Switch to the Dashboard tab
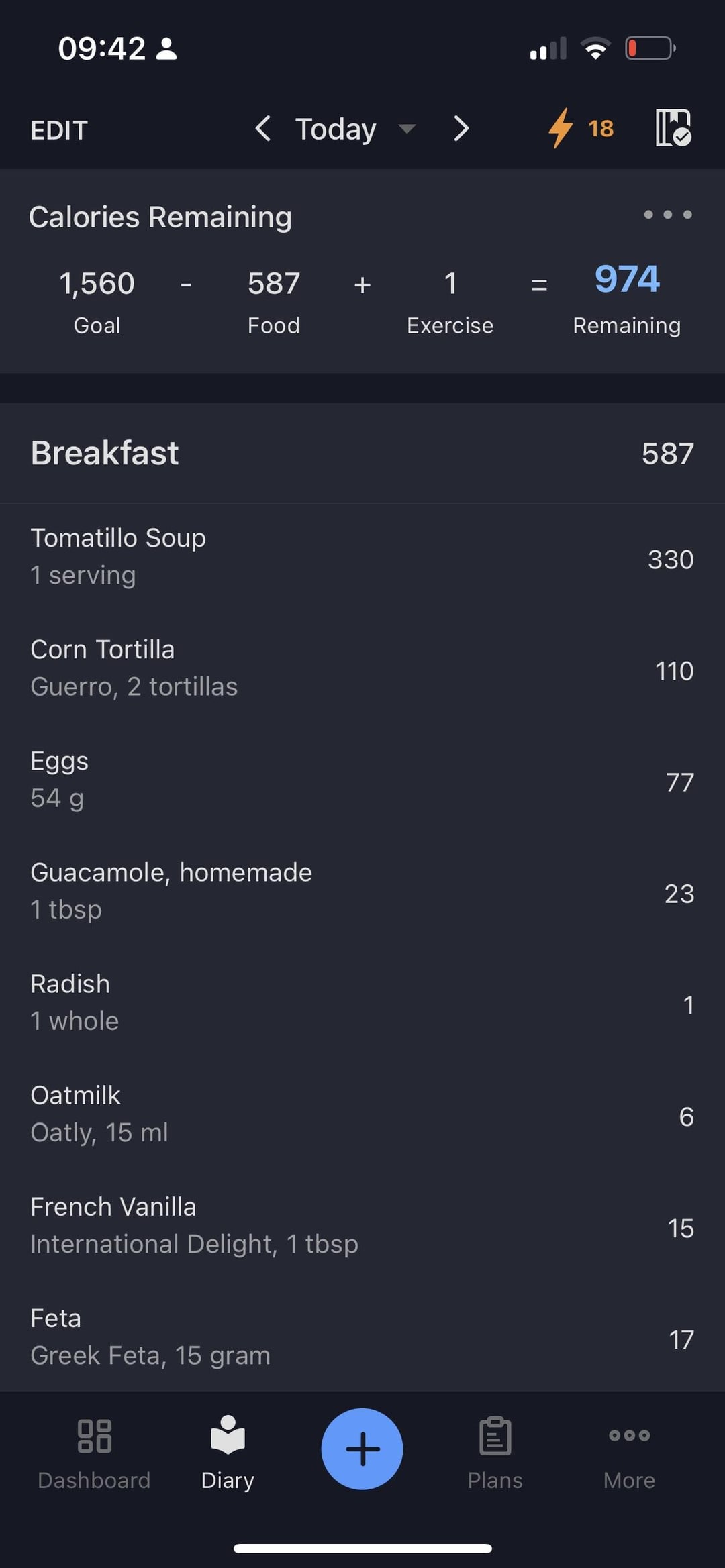This screenshot has height=1568, width=725. [94, 1453]
